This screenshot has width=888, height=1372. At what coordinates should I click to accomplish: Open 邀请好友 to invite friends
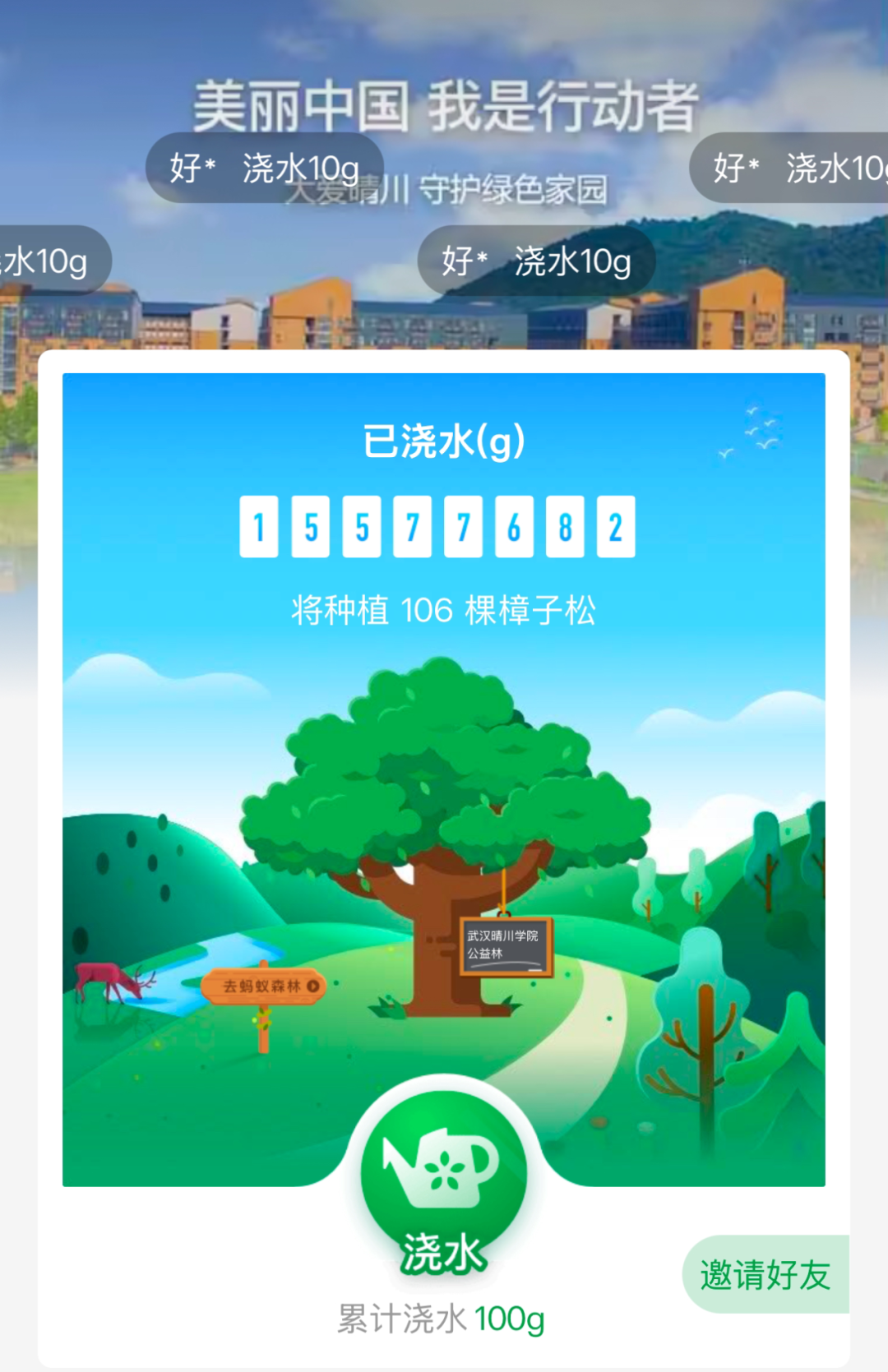point(765,1274)
